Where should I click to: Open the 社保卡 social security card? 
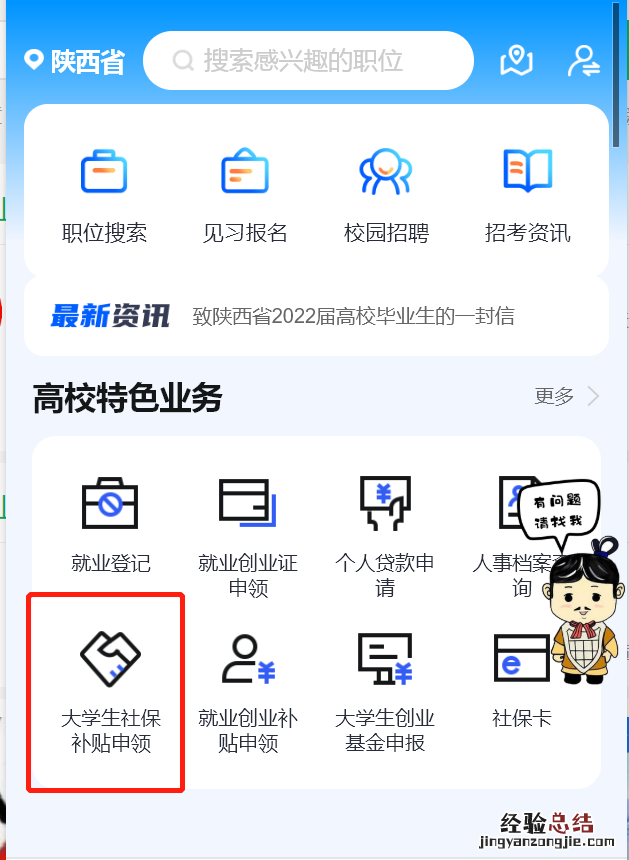click(521, 680)
